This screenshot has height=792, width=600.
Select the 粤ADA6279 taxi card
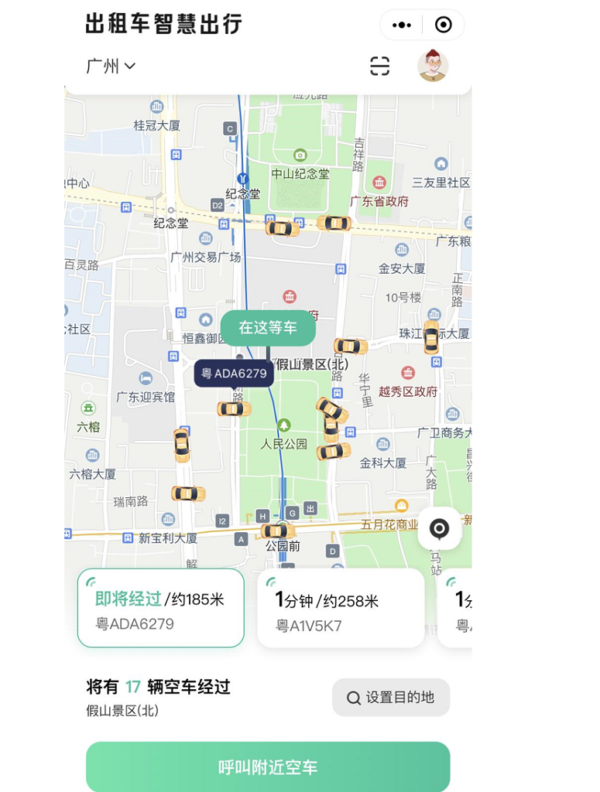pos(161,608)
